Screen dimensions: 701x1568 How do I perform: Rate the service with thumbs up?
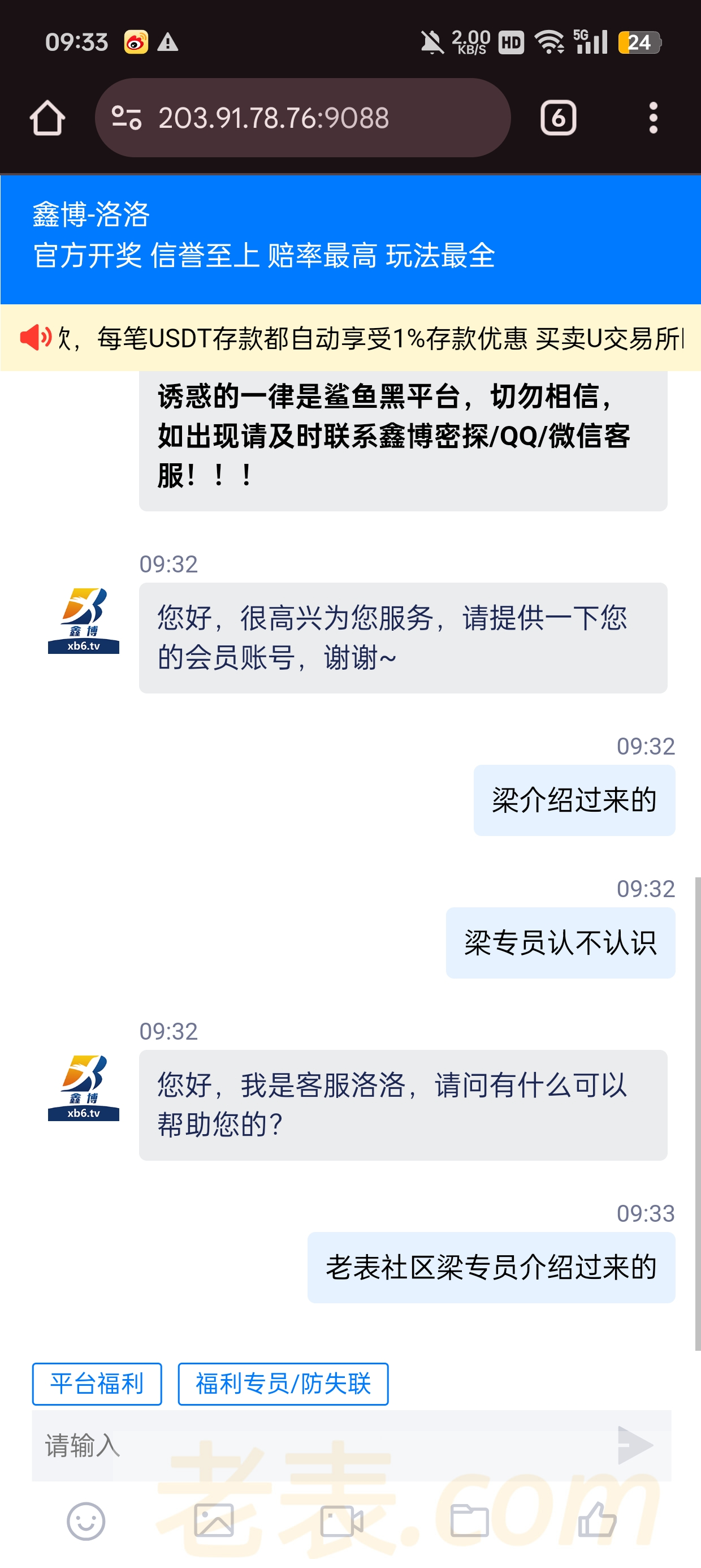pyautogui.click(x=597, y=1521)
